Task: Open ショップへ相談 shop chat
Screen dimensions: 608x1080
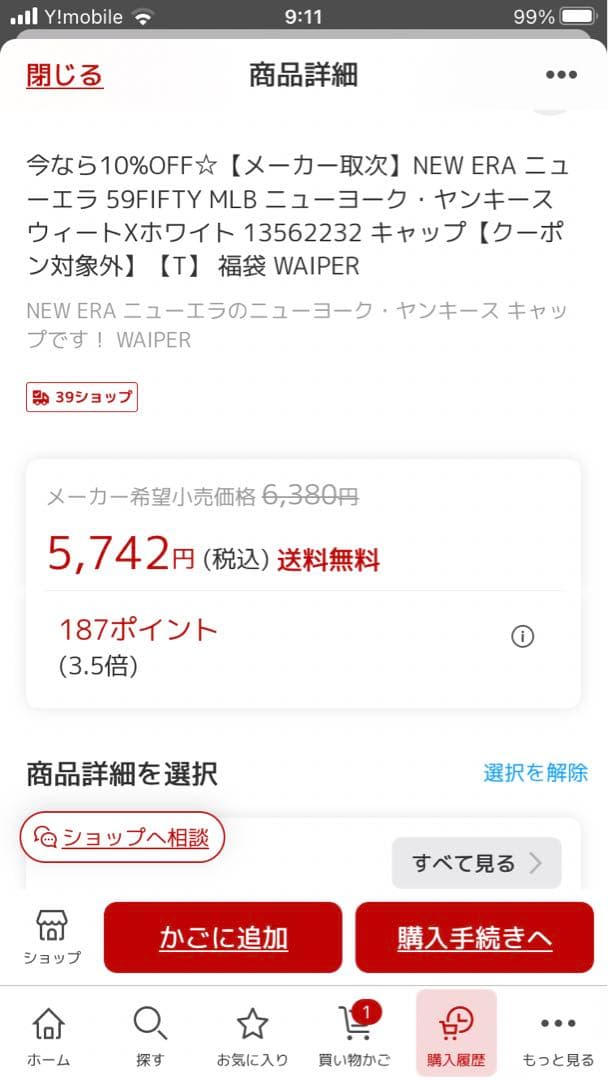Action: pos(122,837)
